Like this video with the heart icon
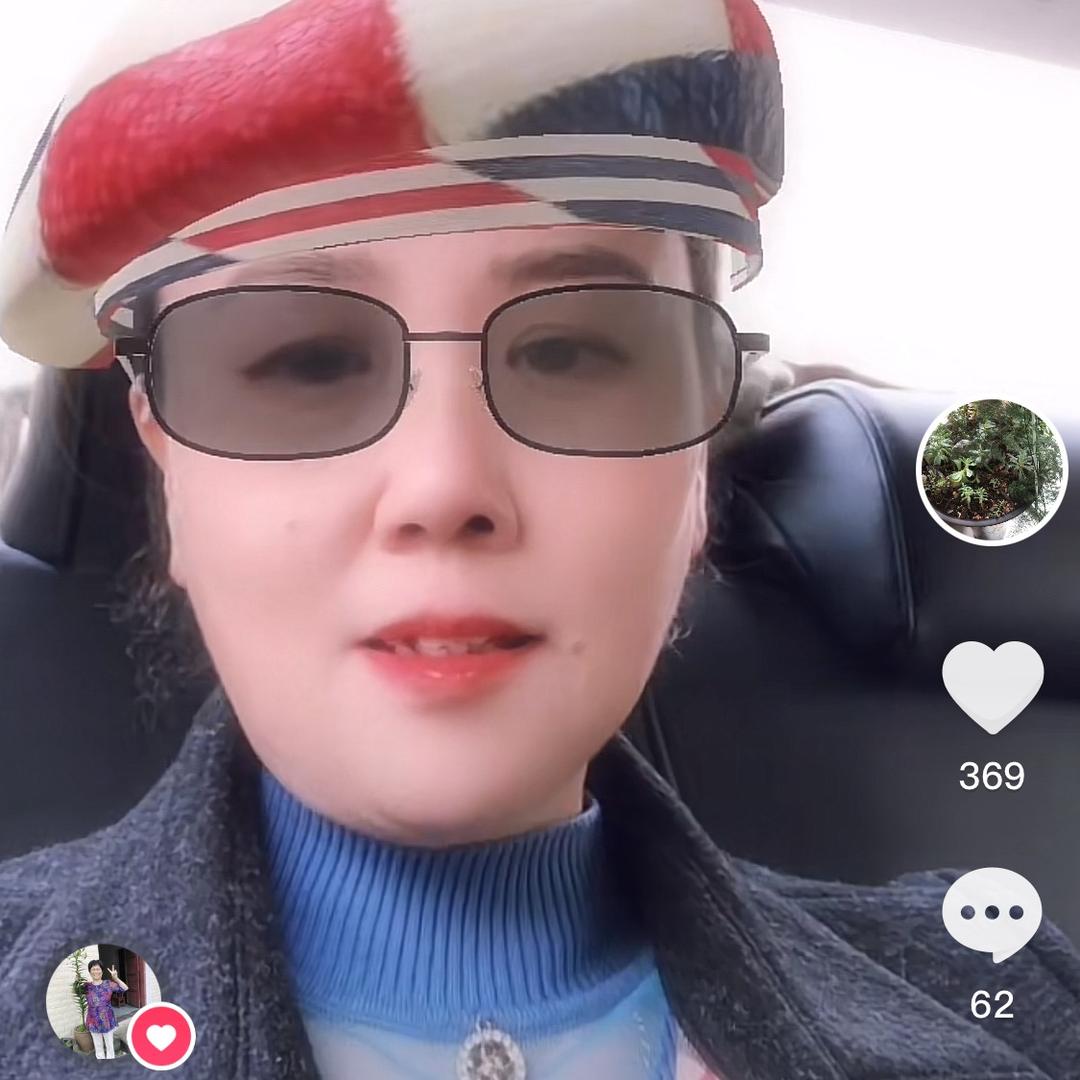The height and width of the screenshot is (1080, 1080). (992, 686)
